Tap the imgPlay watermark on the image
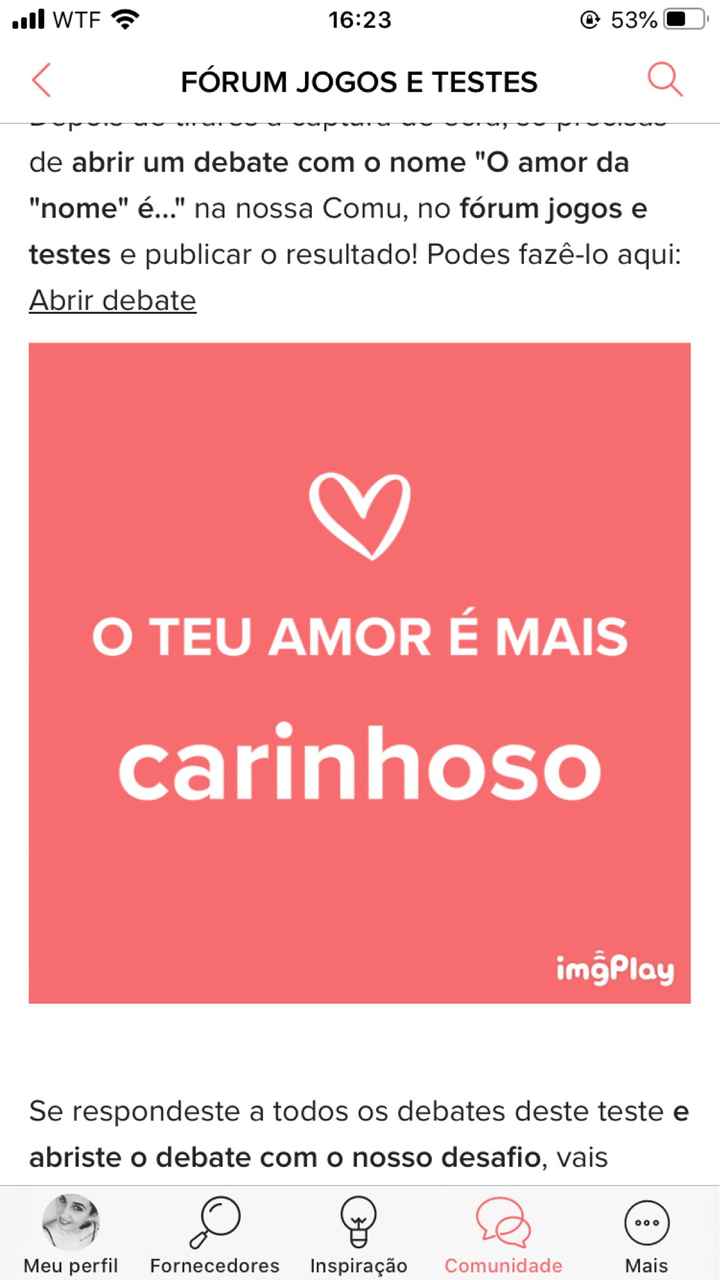This screenshot has width=720, height=1280. coord(615,968)
